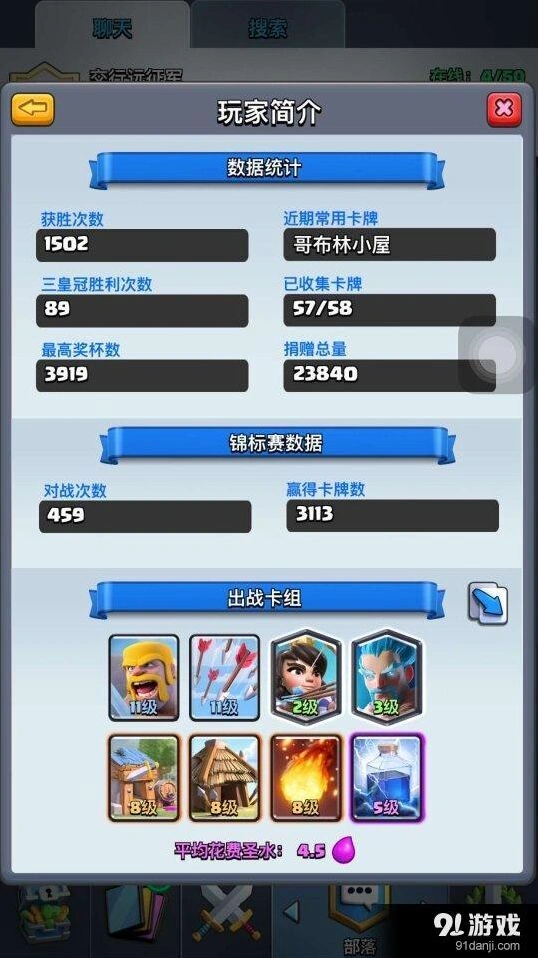Select the Fireball card
This screenshot has height=958, width=538.
tap(306, 778)
